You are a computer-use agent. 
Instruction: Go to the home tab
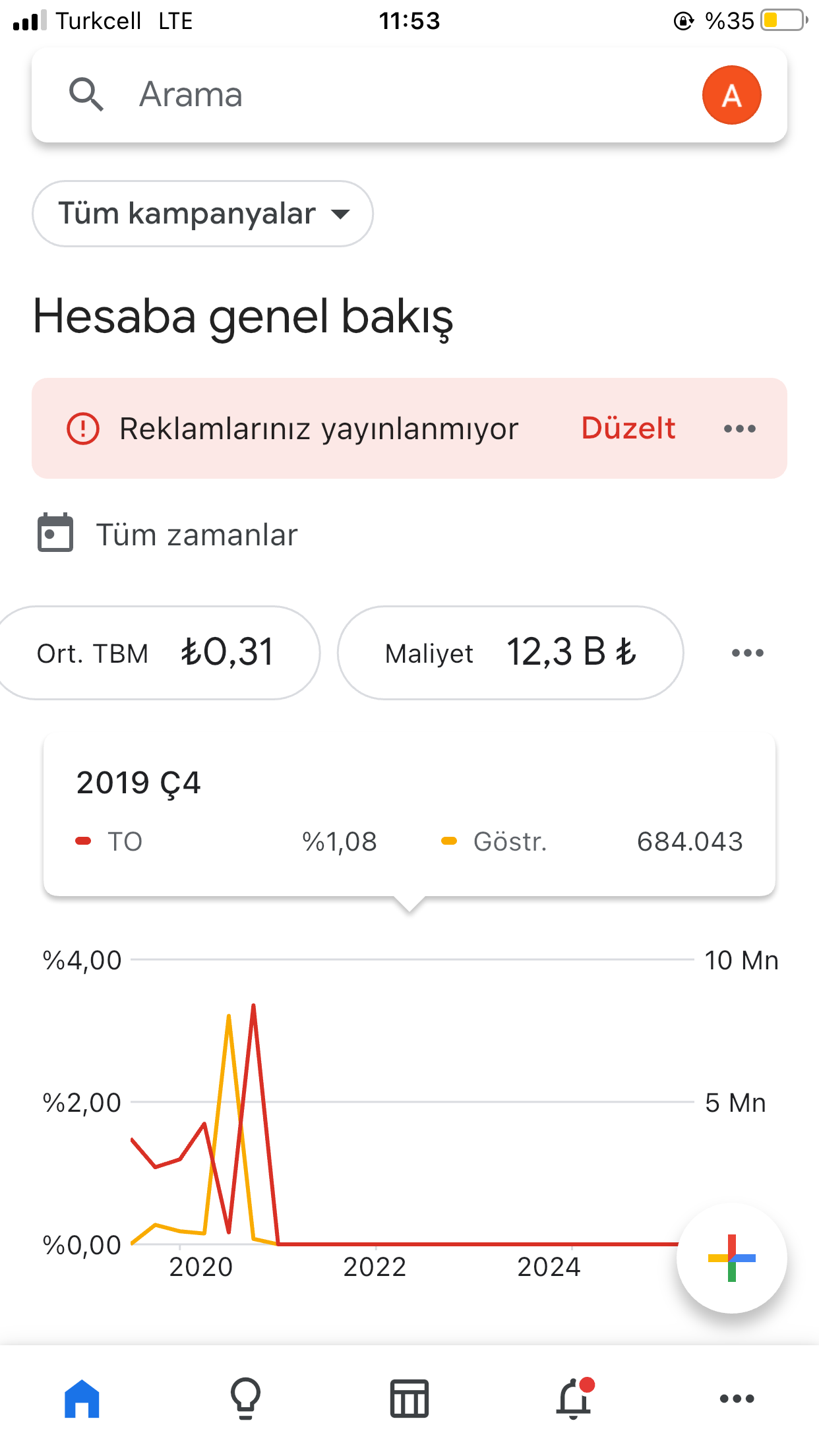pos(82,1399)
